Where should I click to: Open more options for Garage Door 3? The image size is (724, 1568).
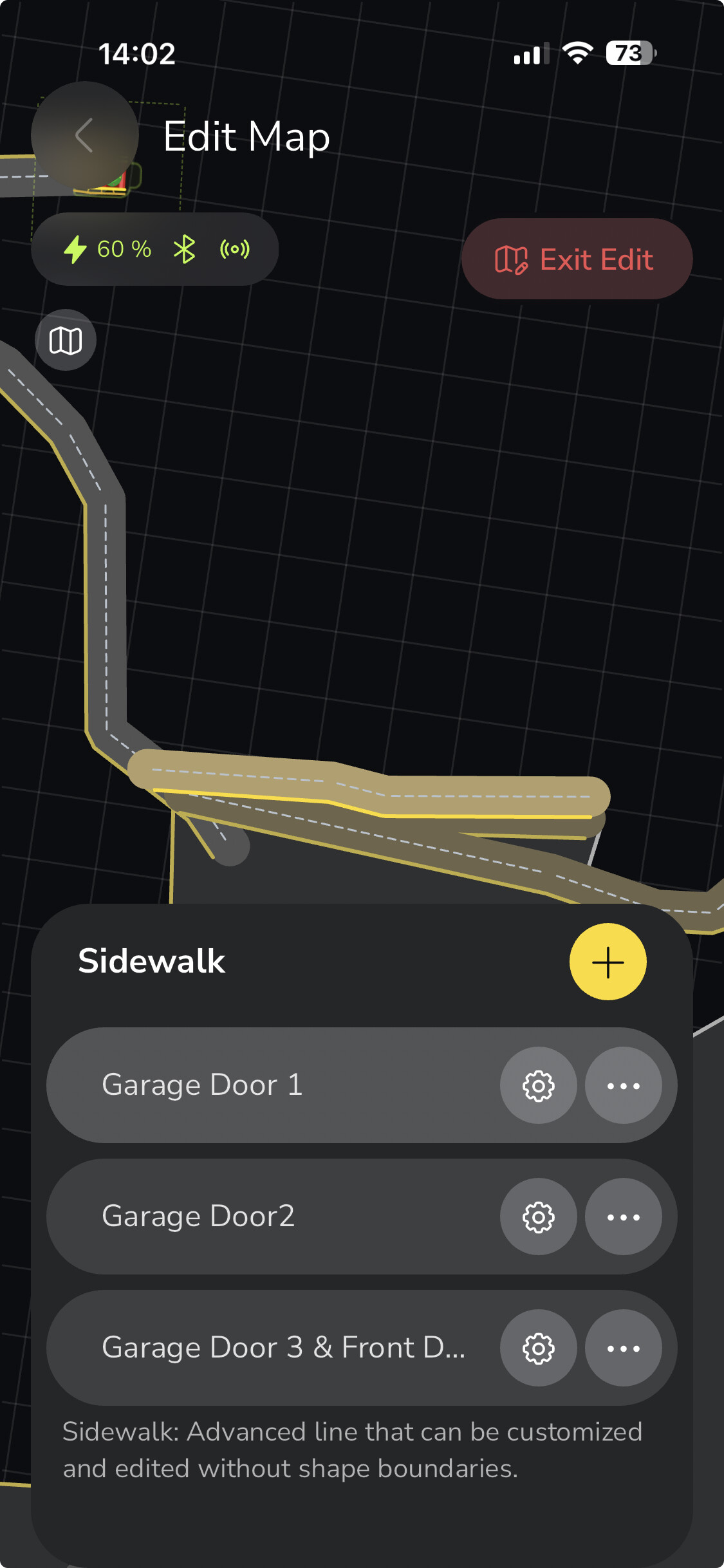pyautogui.click(x=623, y=1349)
